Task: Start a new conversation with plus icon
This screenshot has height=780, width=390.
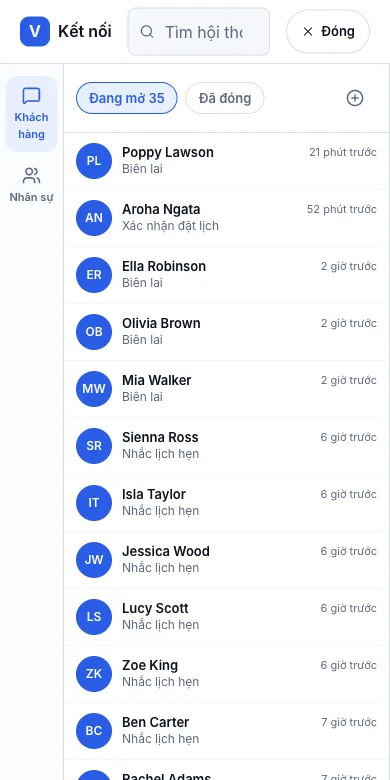Action: [355, 98]
